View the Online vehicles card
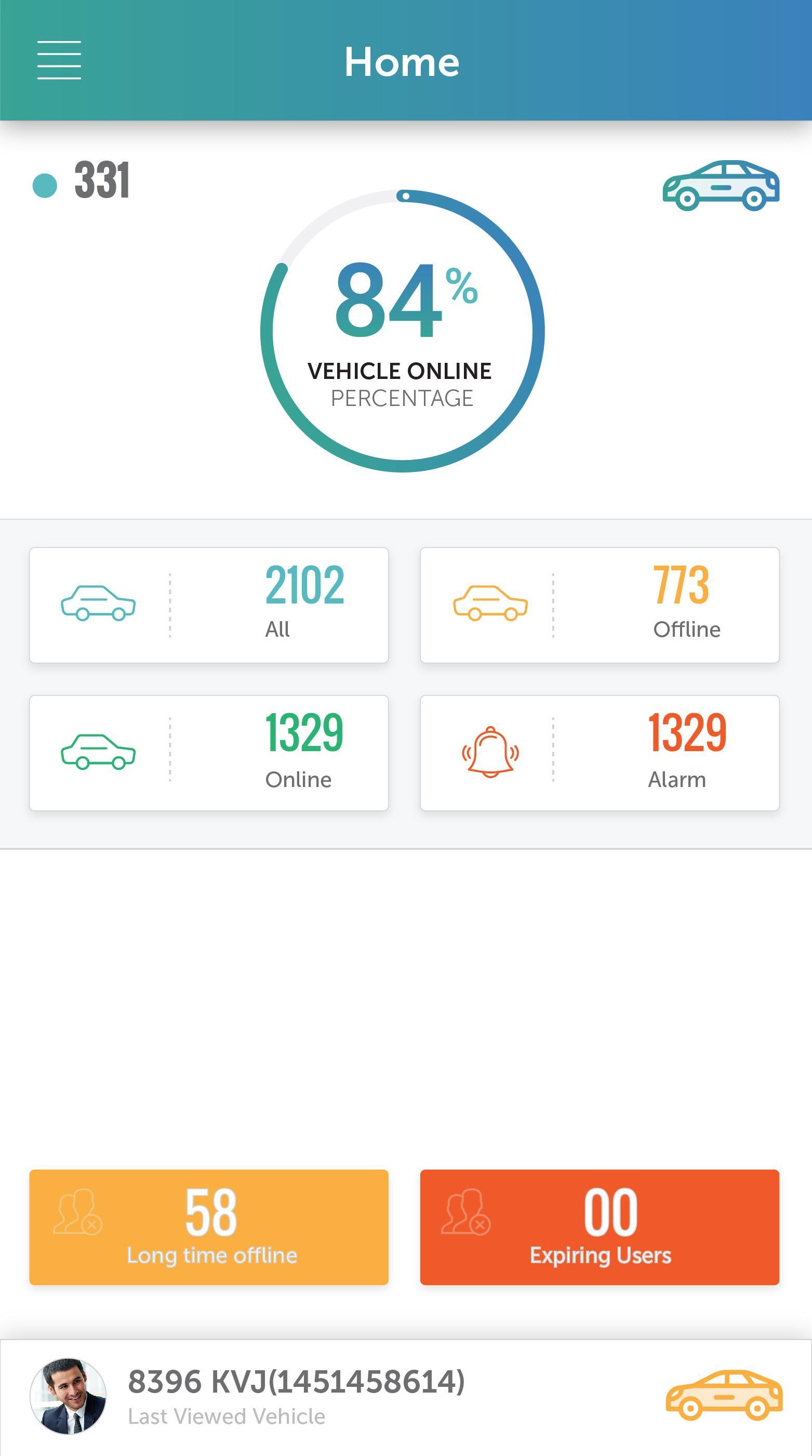Image resolution: width=812 pixels, height=1456 pixels. tap(208, 753)
